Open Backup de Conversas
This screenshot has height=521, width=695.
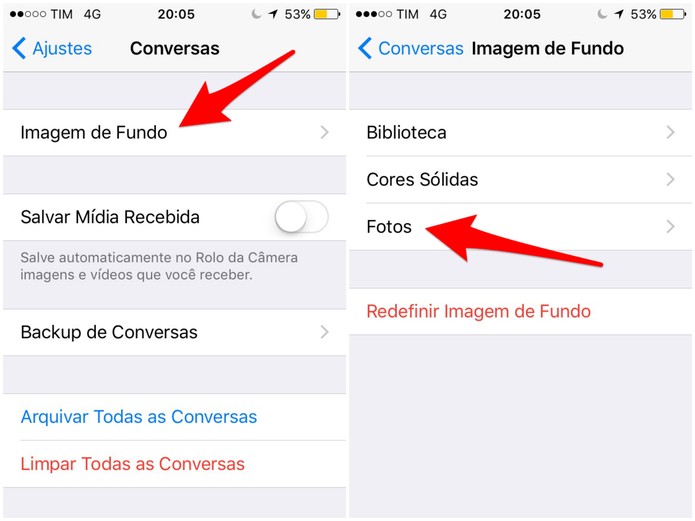173,332
